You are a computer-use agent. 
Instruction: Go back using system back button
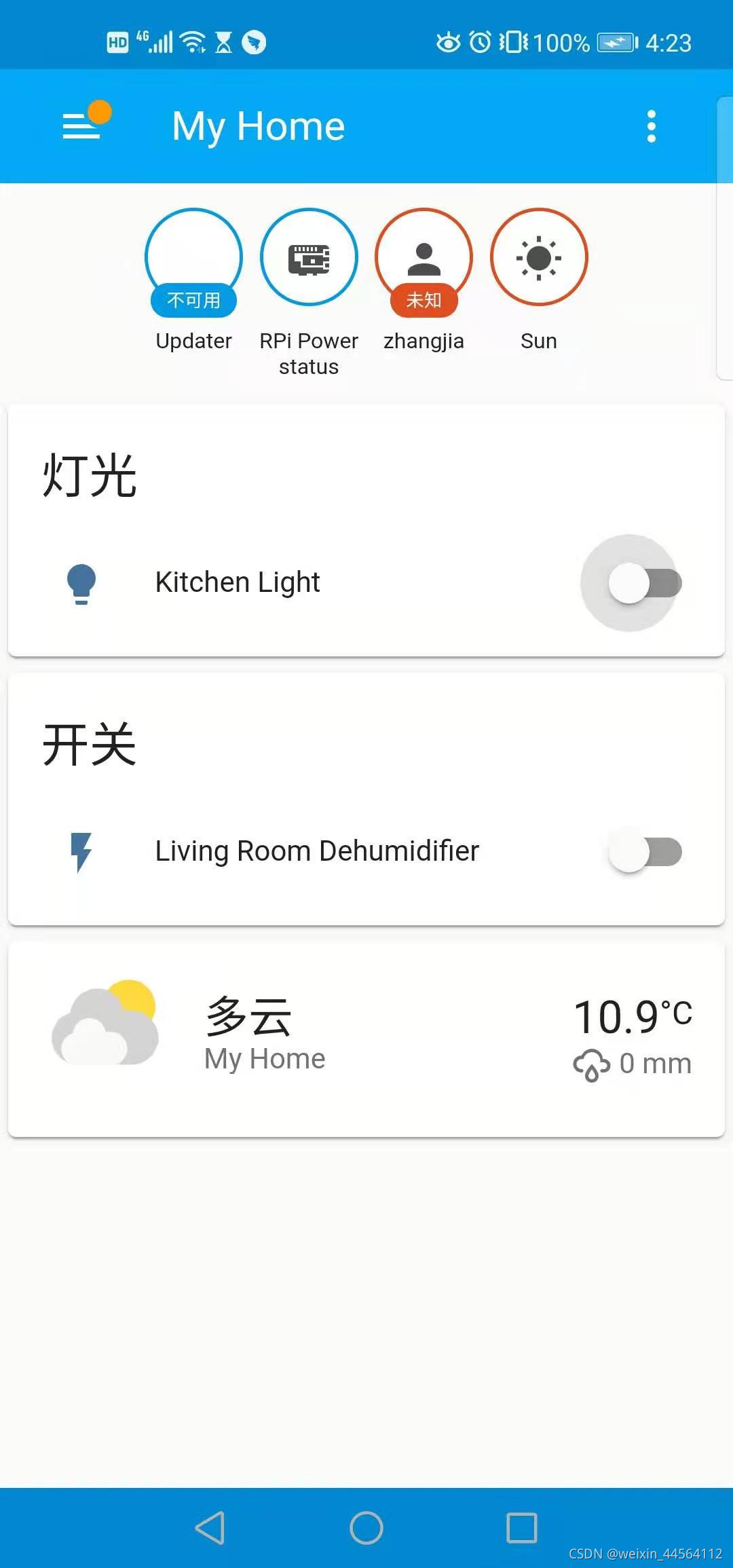pos(210,1527)
